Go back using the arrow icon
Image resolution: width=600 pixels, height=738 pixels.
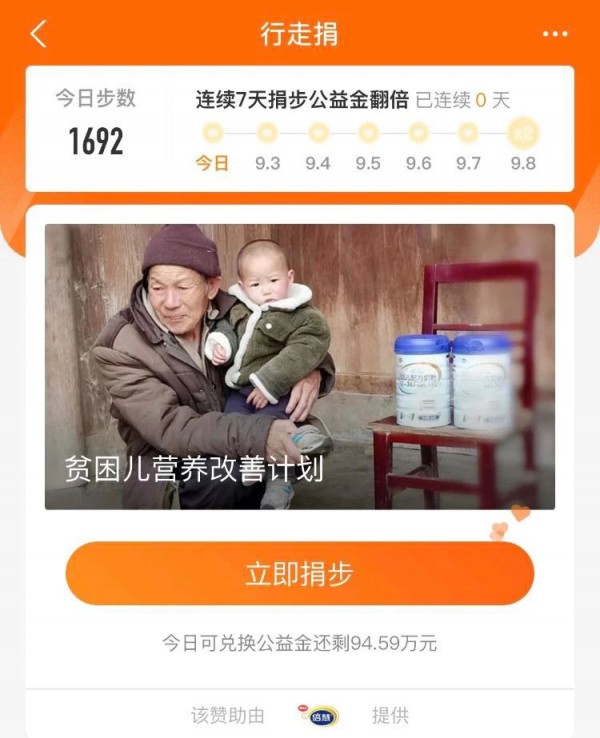38,34
